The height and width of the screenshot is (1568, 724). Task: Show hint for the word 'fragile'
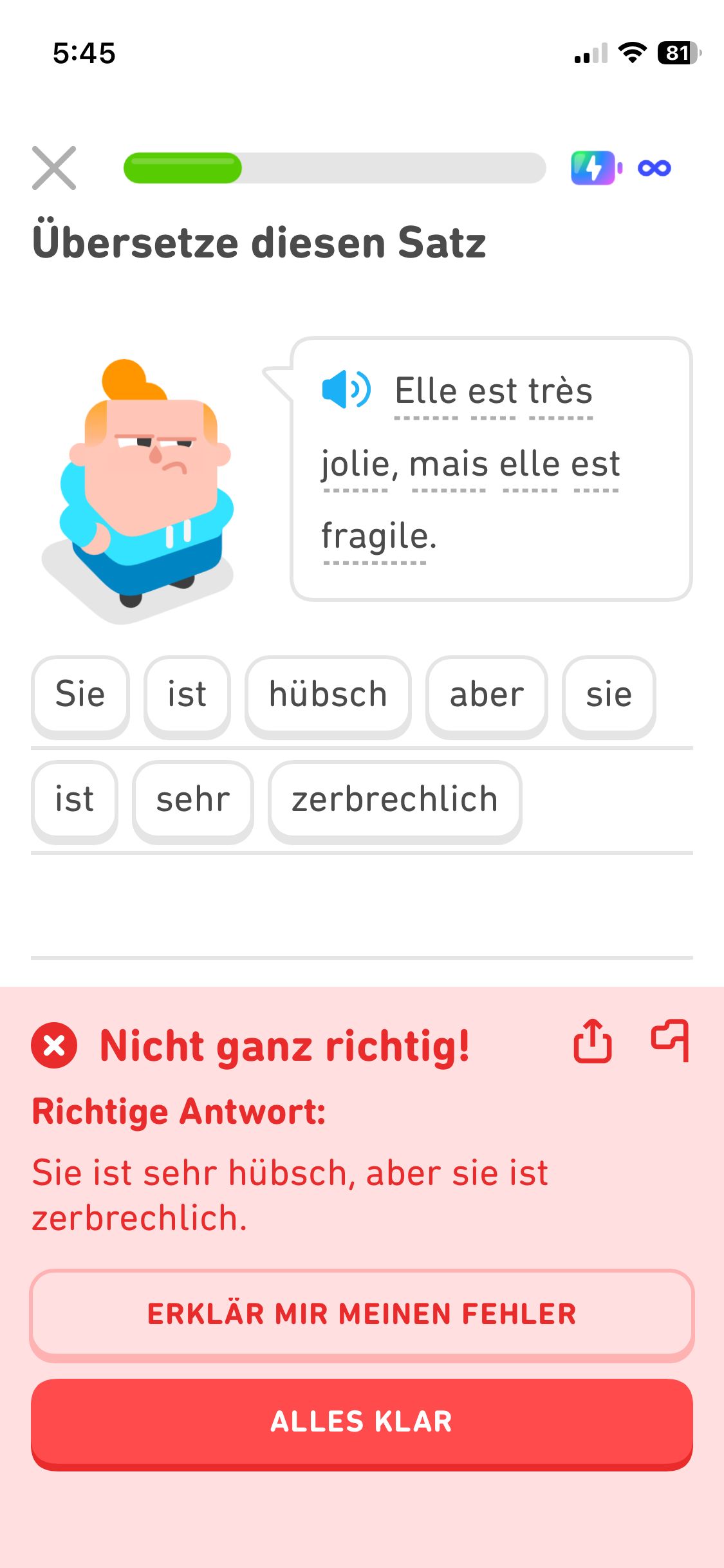[378, 537]
